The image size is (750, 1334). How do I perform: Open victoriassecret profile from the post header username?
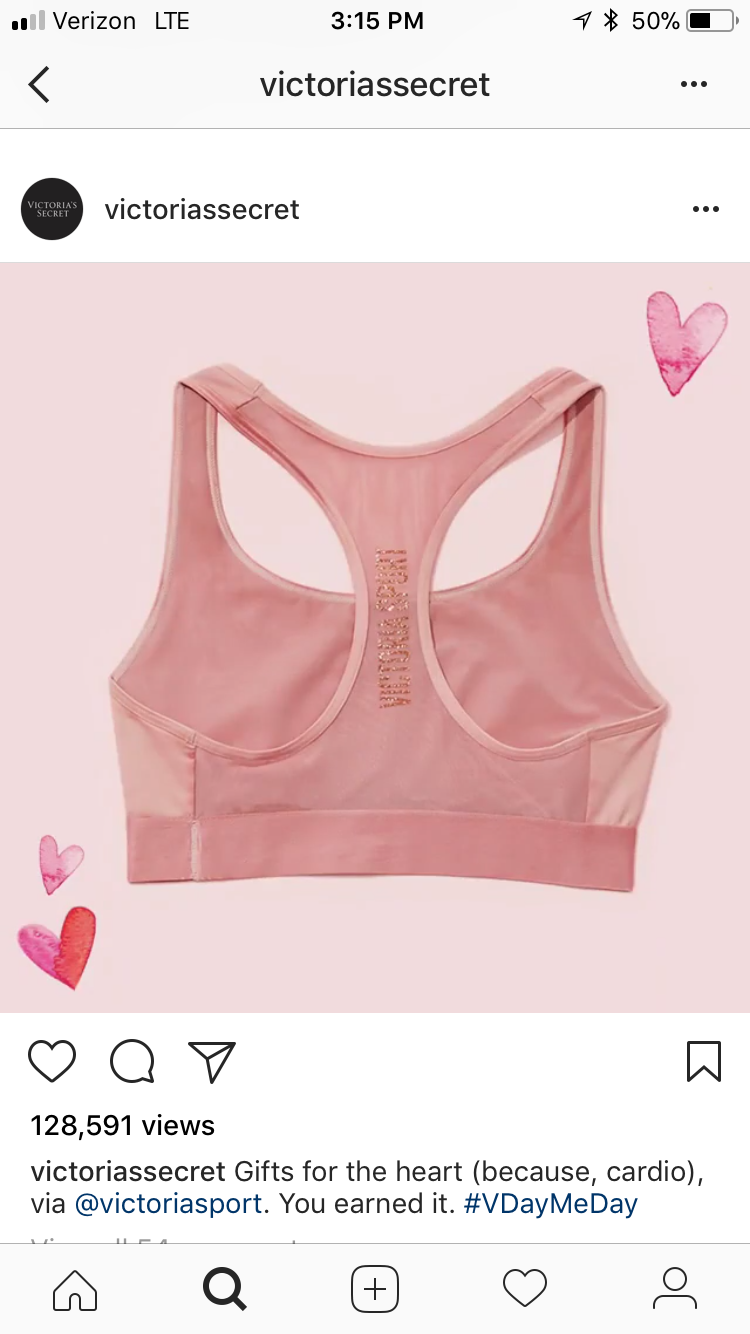click(x=202, y=209)
